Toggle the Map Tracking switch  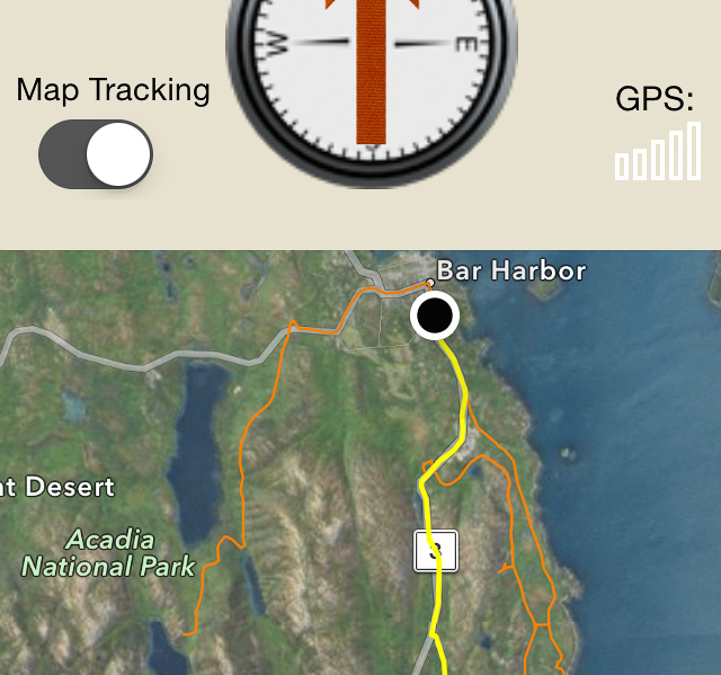pyautogui.click(x=96, y=155)
